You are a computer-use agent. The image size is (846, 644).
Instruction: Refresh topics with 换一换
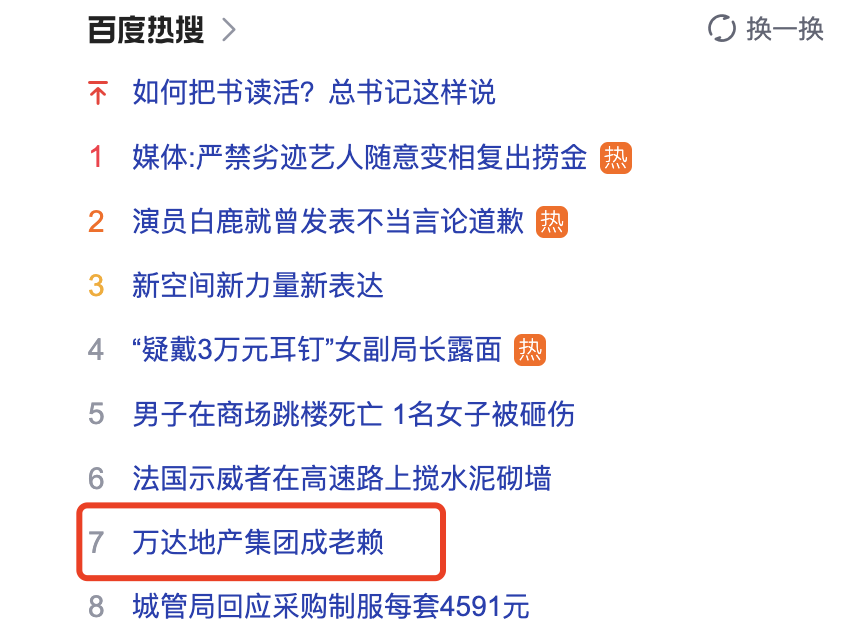[x=766, y=29]
